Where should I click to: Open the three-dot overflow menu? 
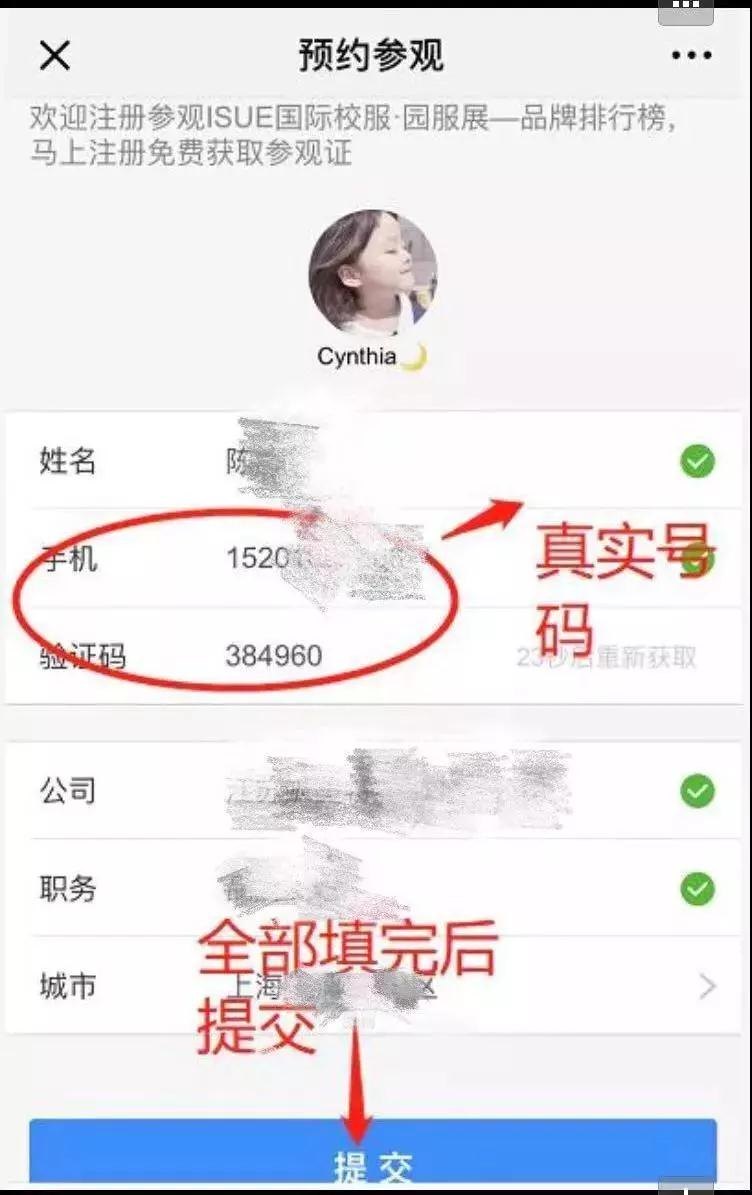[x=691, y=56]
